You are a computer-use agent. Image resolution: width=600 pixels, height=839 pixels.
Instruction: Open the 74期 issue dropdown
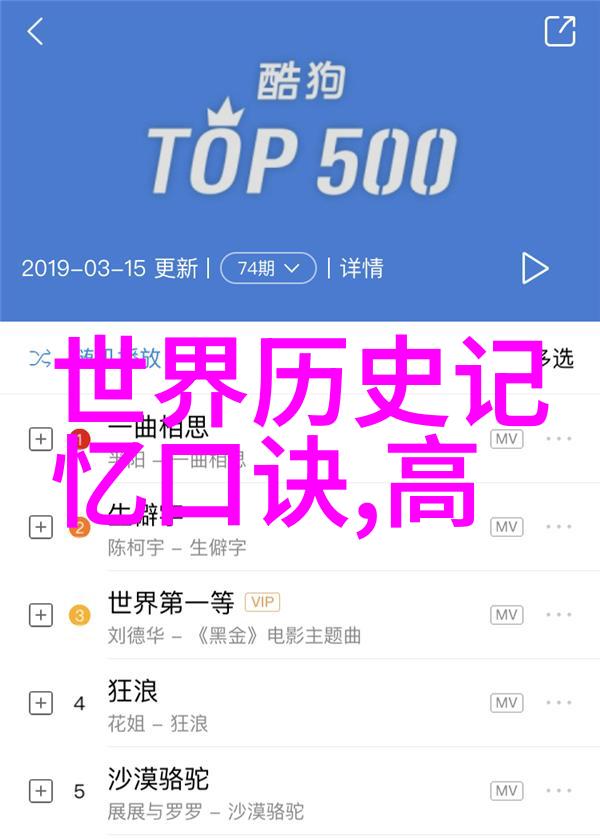point(267,268)
